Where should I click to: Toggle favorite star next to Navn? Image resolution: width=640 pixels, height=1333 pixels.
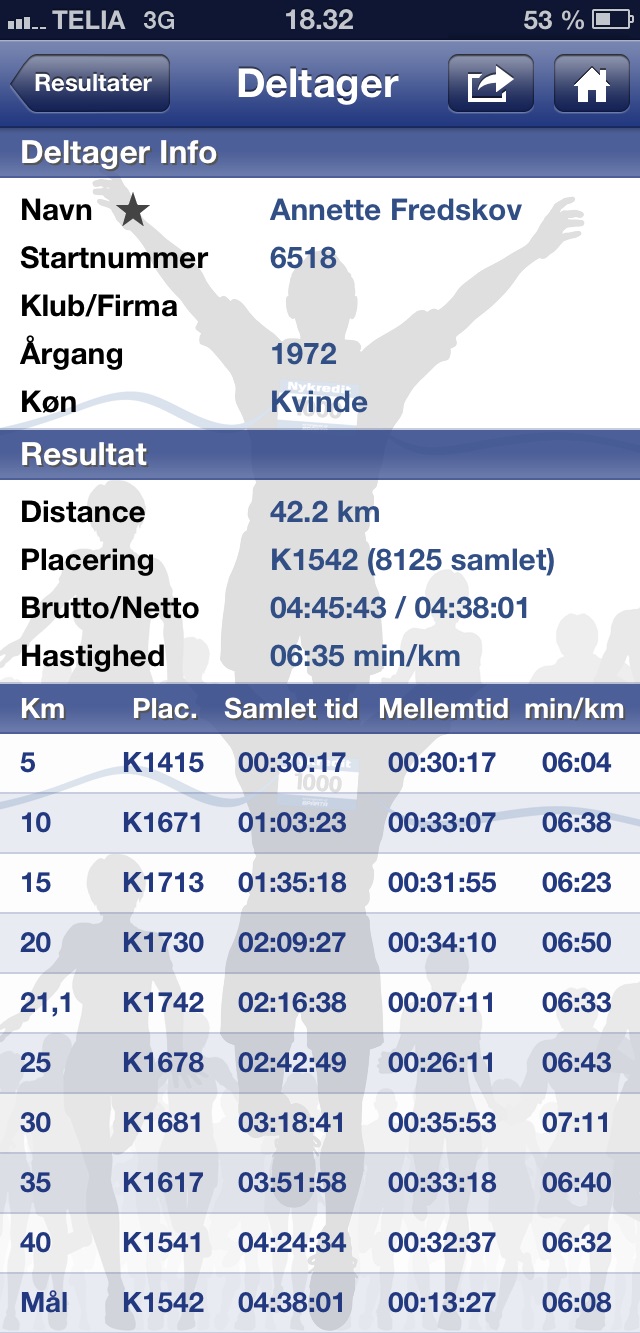[x=133, y=210]
